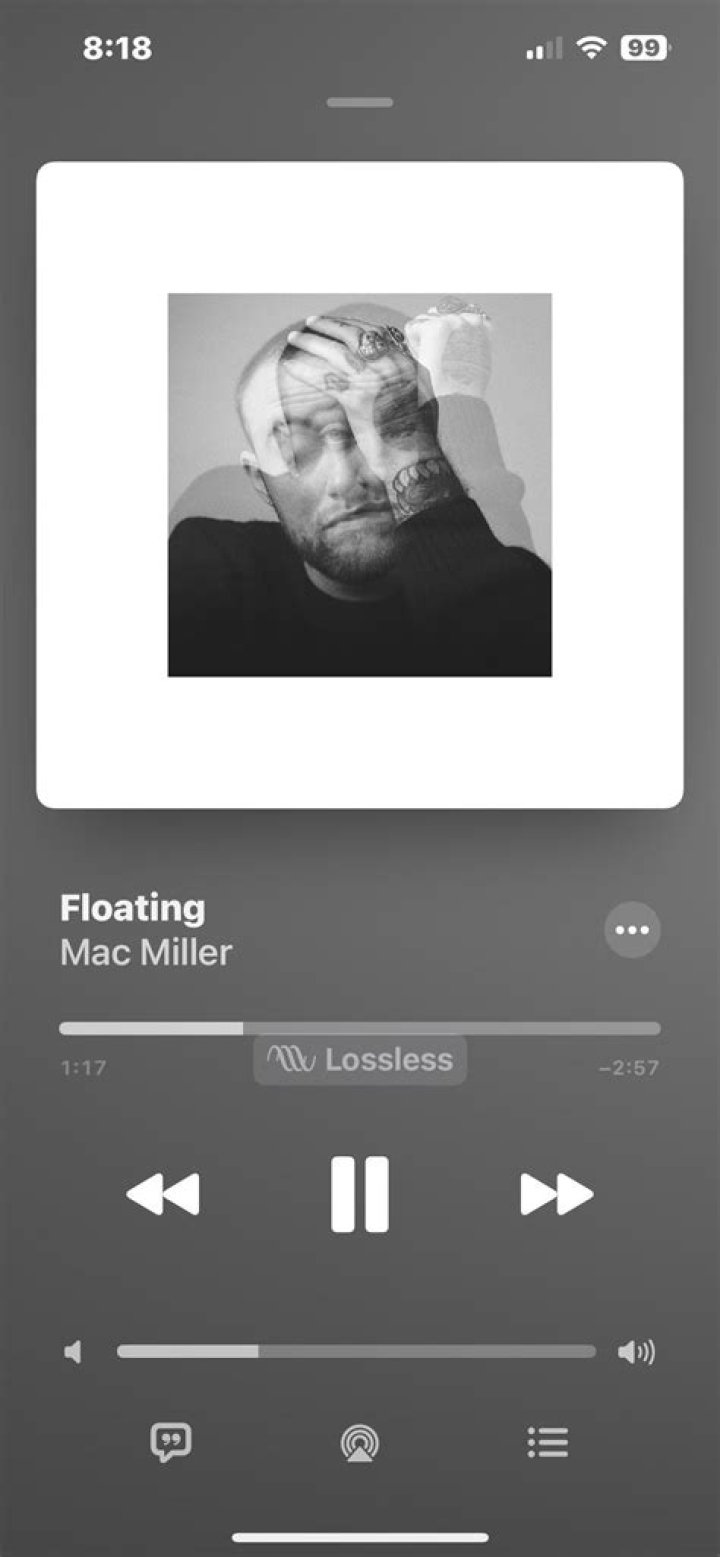Pause the song Floating
This screenshot has height=1557, width=720.
coord(360,1193)
